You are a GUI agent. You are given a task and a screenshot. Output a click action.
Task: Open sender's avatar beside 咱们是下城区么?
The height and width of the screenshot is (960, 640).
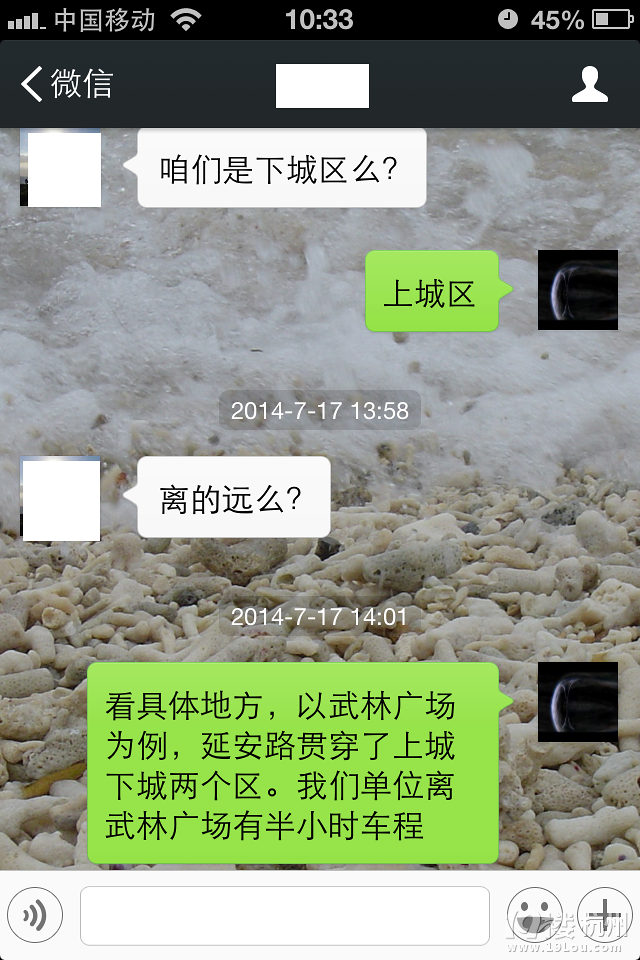pyautogui.click(x=61, y=168)
